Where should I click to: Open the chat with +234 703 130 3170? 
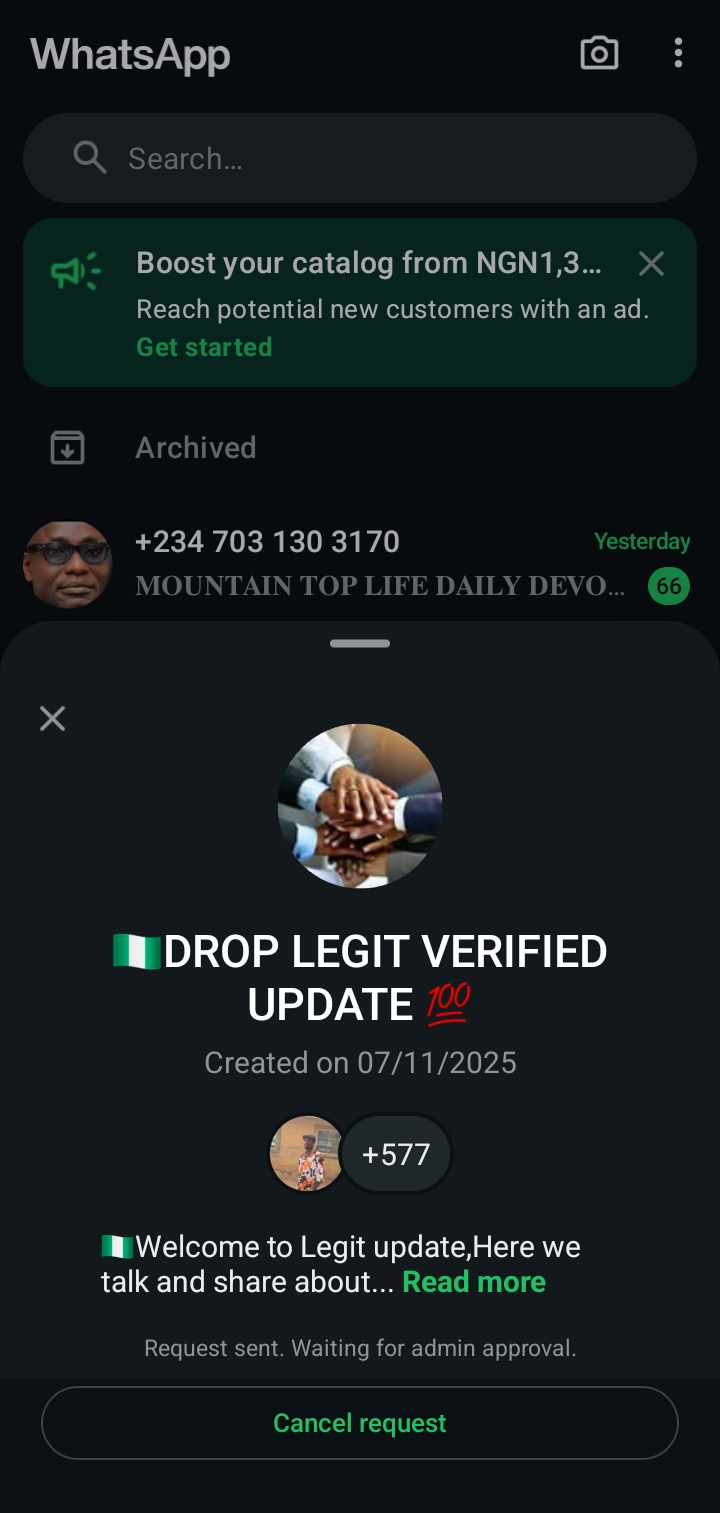pyautogui.click(x=360, y=563)
